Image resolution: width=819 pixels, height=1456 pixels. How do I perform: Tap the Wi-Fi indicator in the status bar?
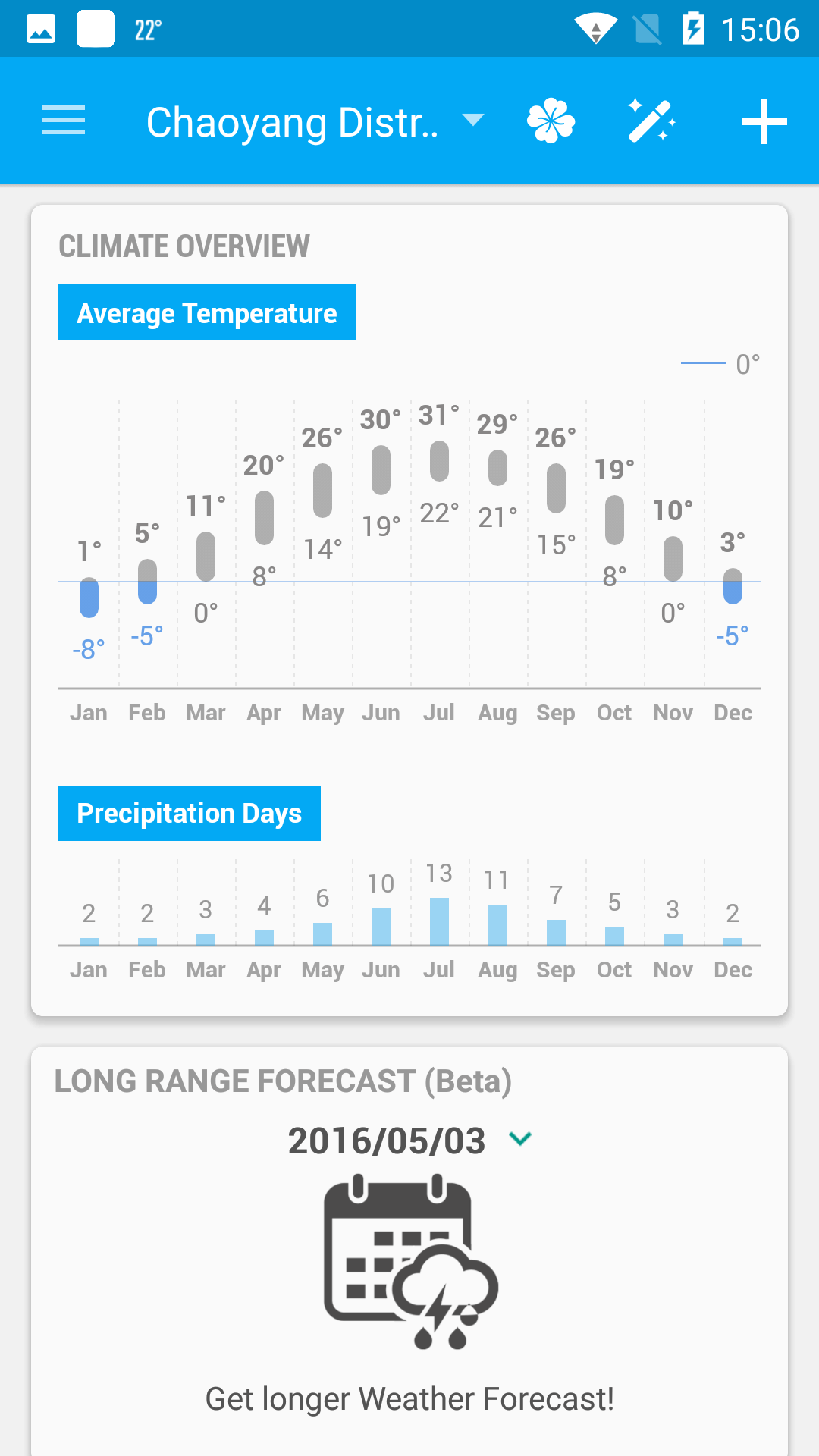coord(596,29)
